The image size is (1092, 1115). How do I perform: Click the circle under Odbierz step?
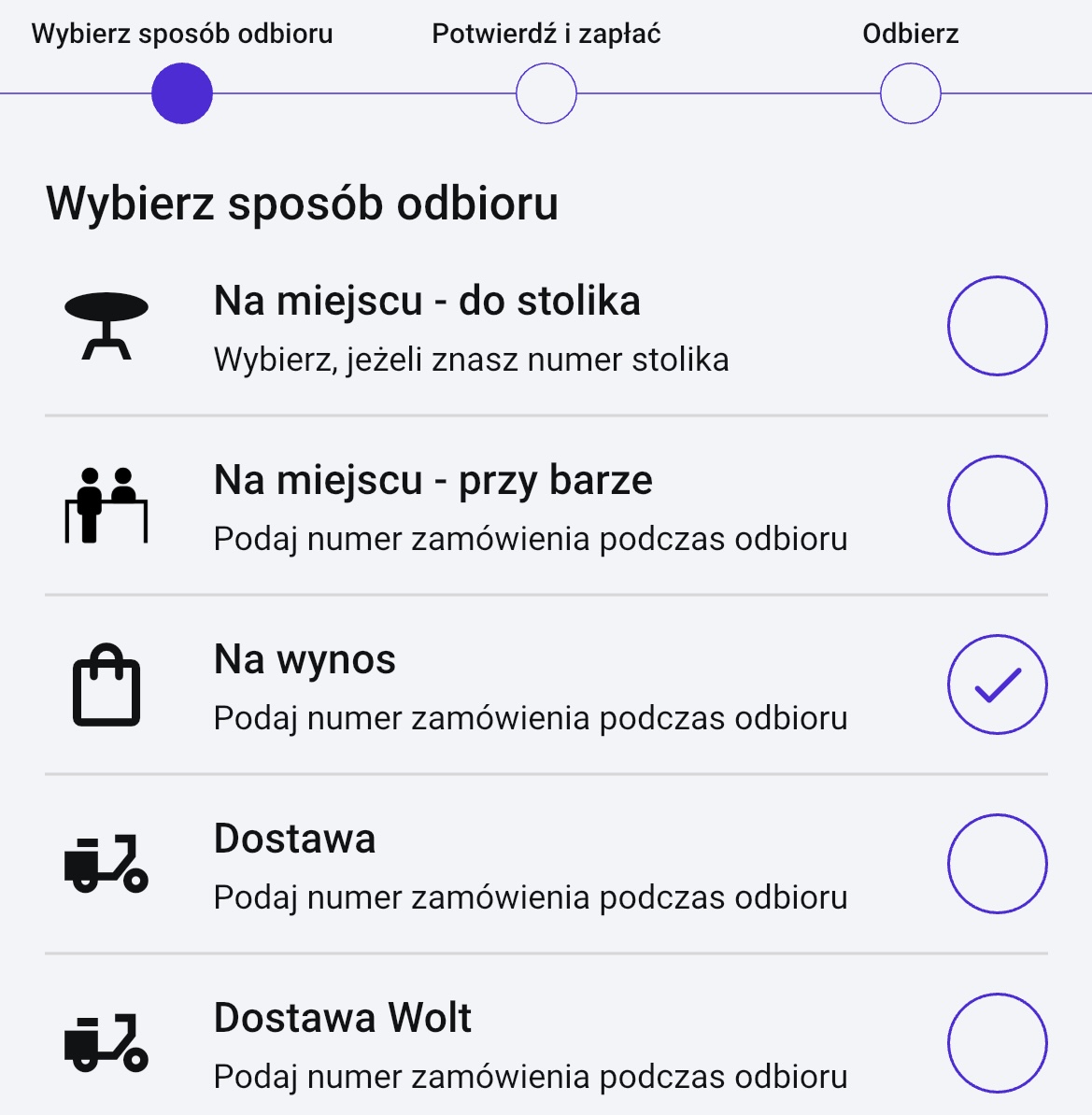pos(909,93)
